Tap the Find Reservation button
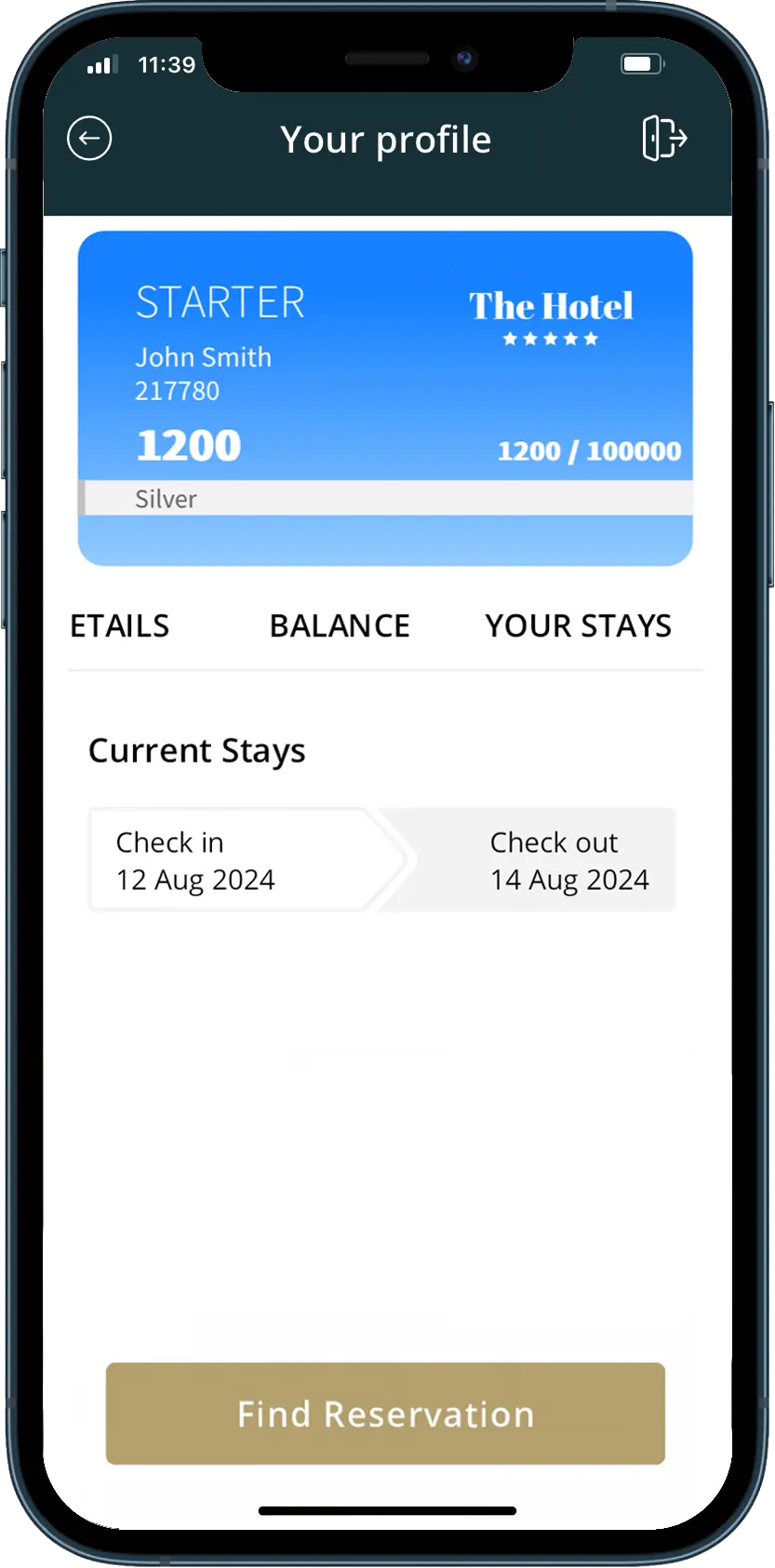 click(385, 1414)
